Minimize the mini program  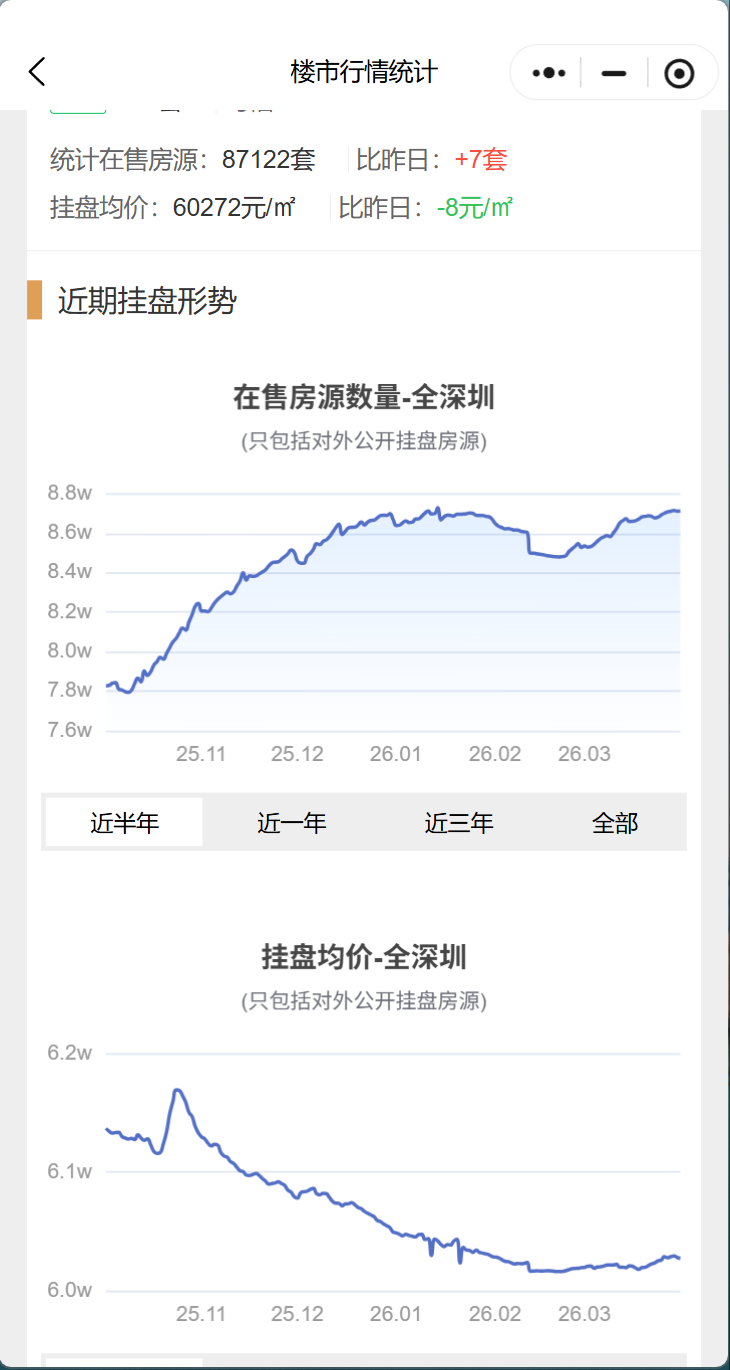click(x=614, y=73)
